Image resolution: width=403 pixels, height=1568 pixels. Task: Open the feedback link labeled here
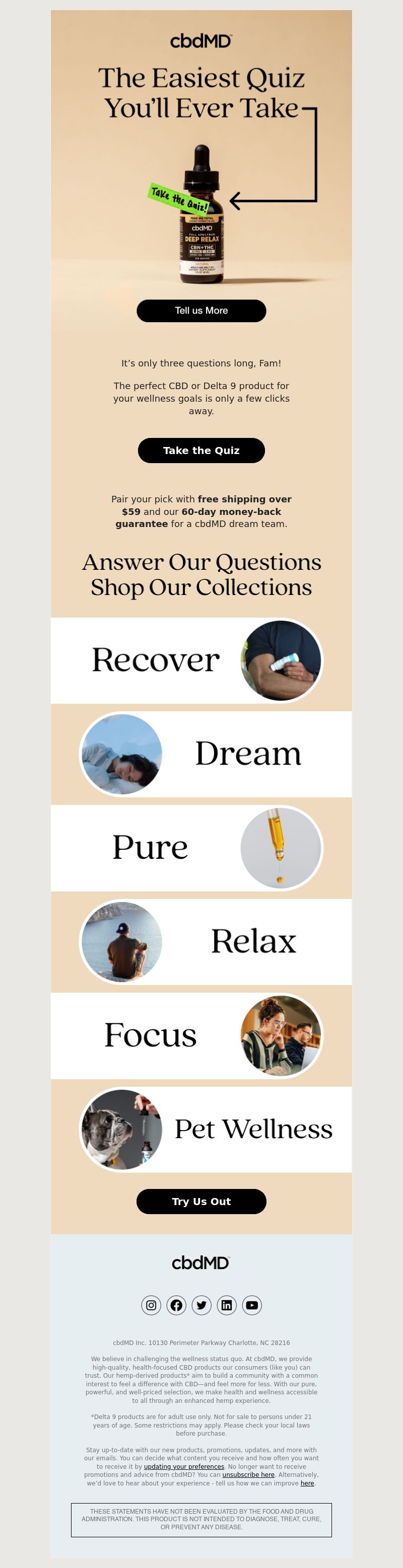pos(307,1483)
